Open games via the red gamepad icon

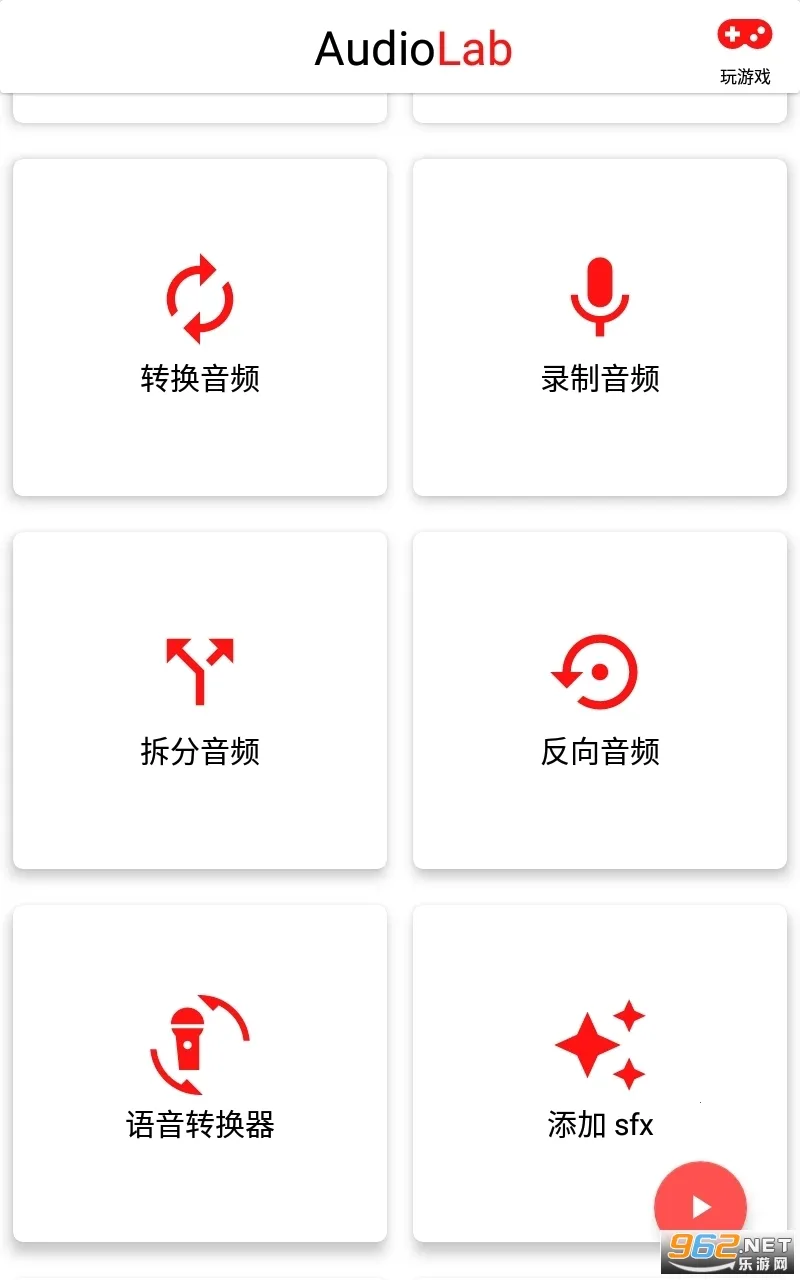[x=744, y=34]
